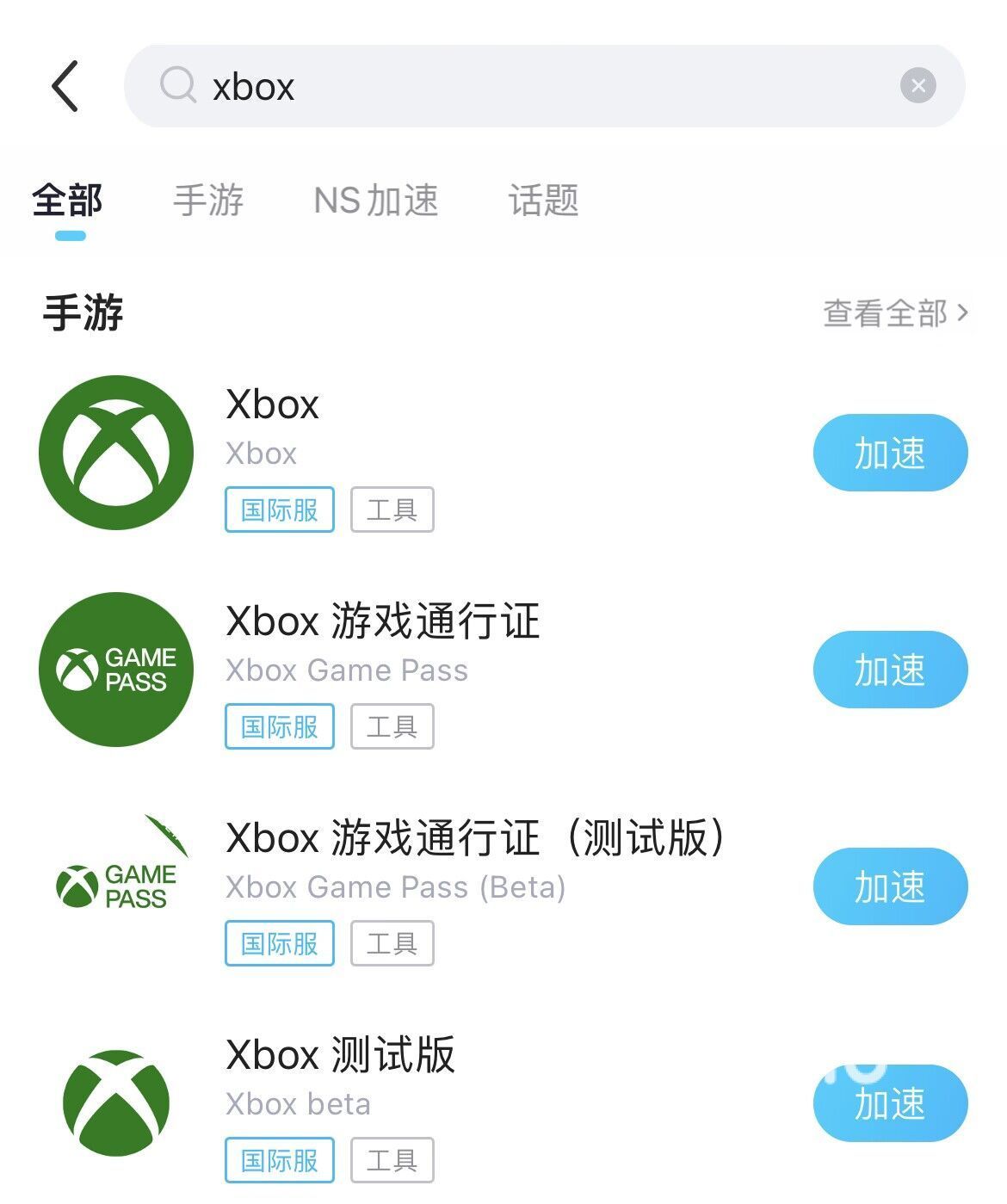Accelerate Xbox 测试版 (Xbox beta)
The image size is (1007, 1204).
pos(890,1103)
